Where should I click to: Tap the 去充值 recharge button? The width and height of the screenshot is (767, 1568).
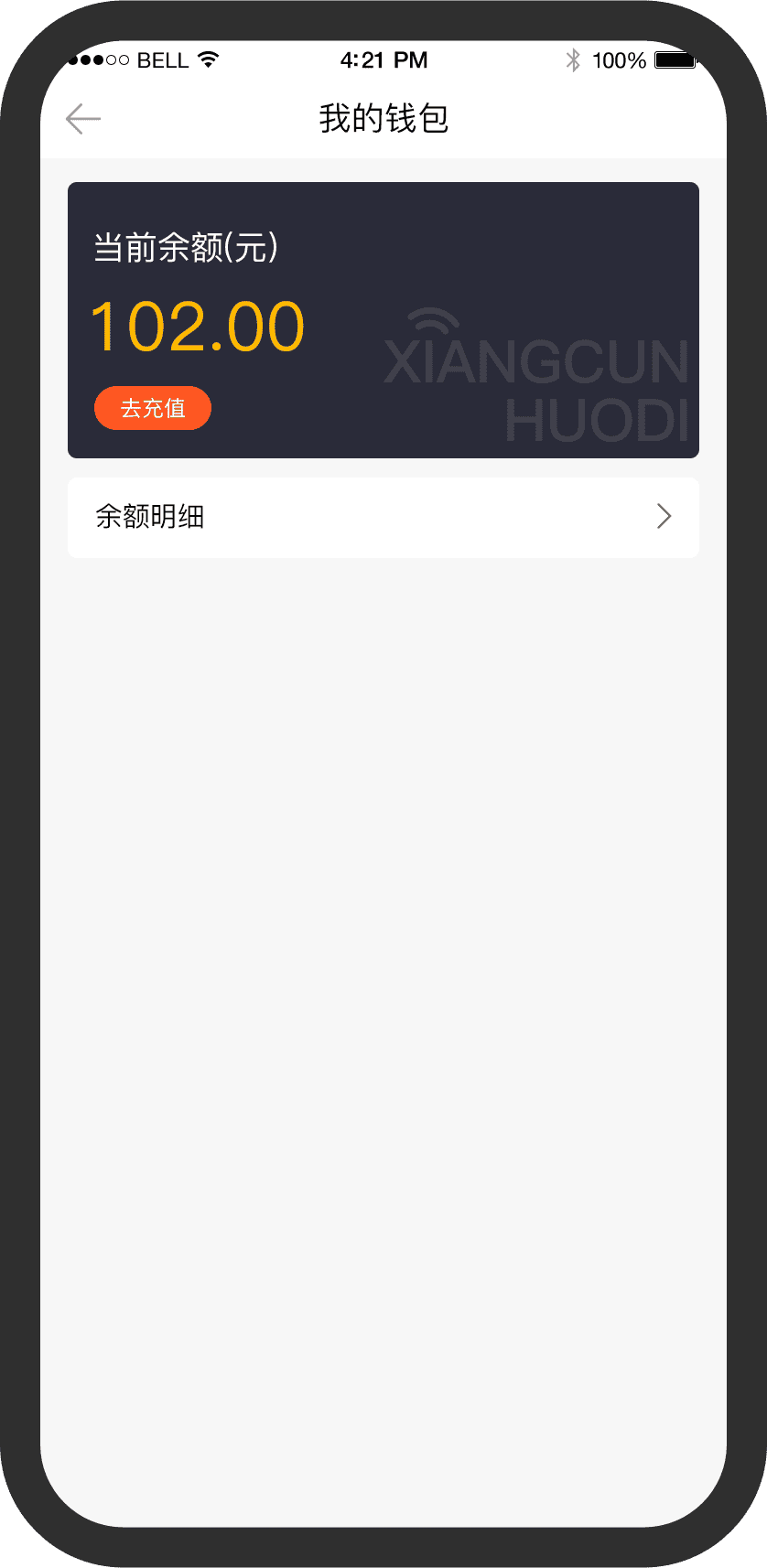pyautogui.click(x=153, y=408)
